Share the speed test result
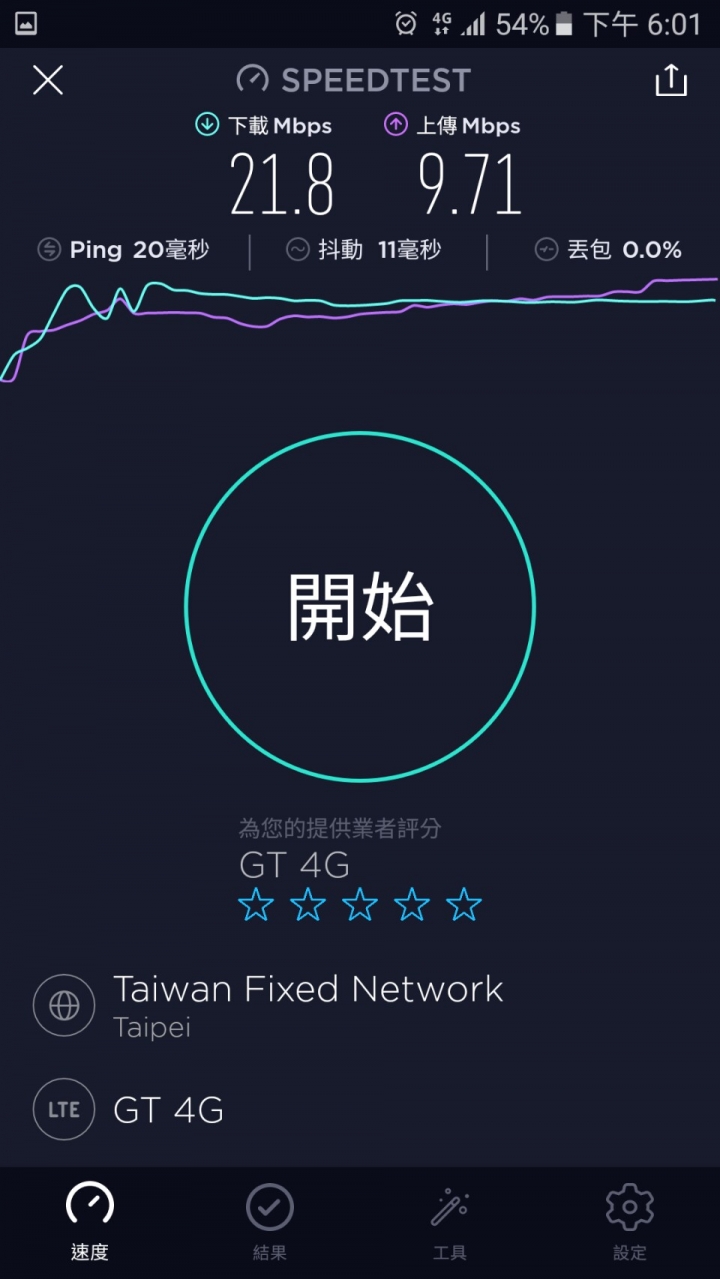This screenshot has width=720, height=1279. click(671, 80)
